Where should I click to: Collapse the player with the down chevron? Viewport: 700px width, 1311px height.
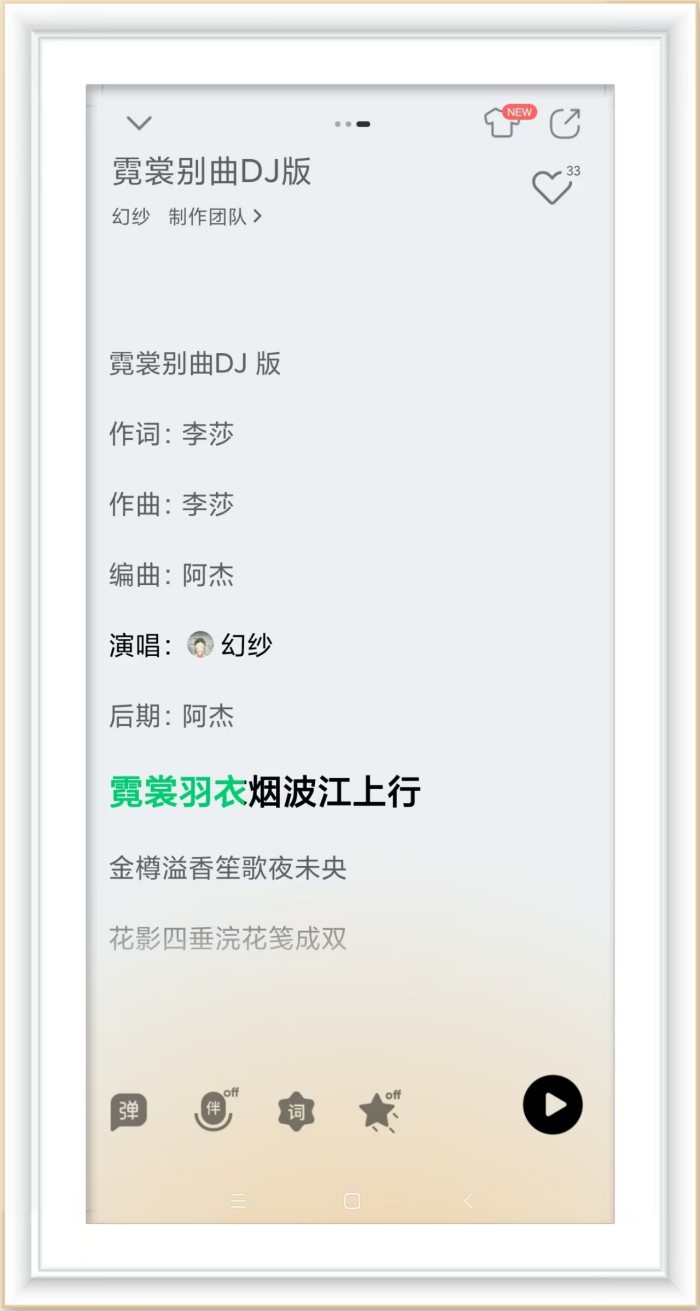pos(139,123)
